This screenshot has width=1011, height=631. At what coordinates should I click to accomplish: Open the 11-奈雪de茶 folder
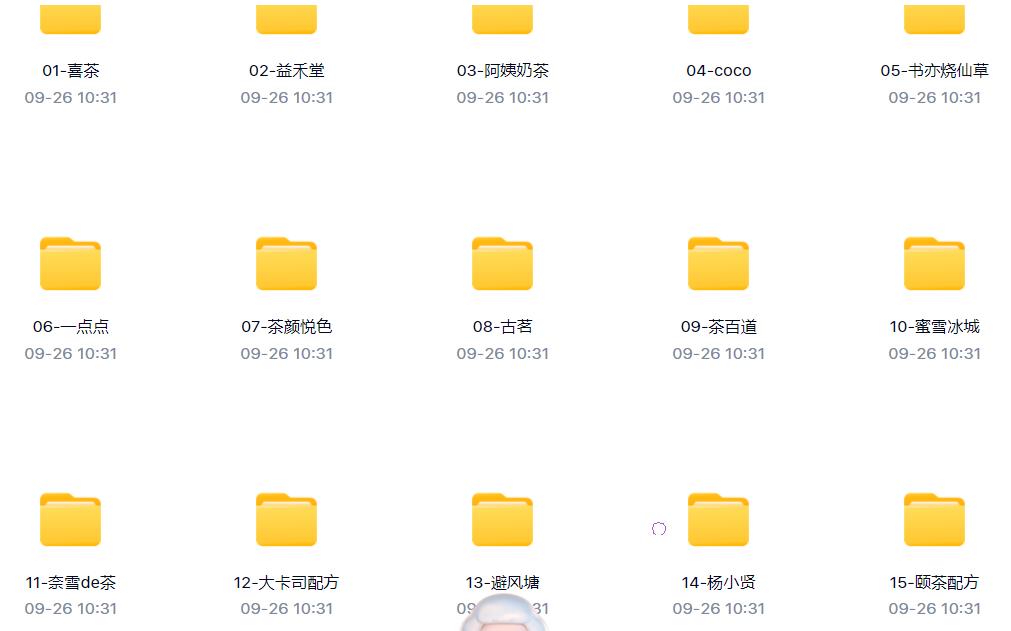click(70, 520)
